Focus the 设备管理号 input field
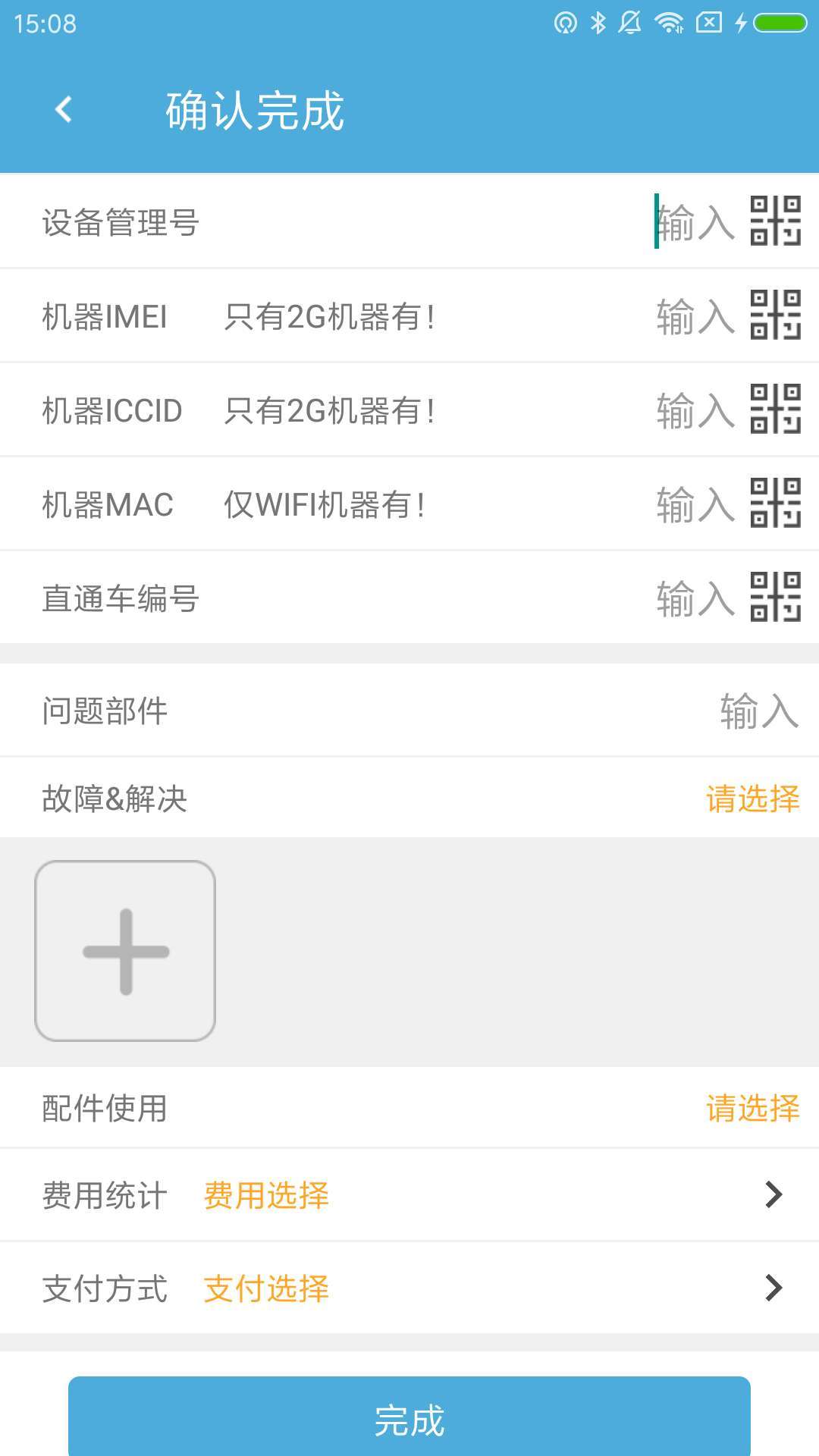Viewport: 819px width, 1456px height. point(694,222)
